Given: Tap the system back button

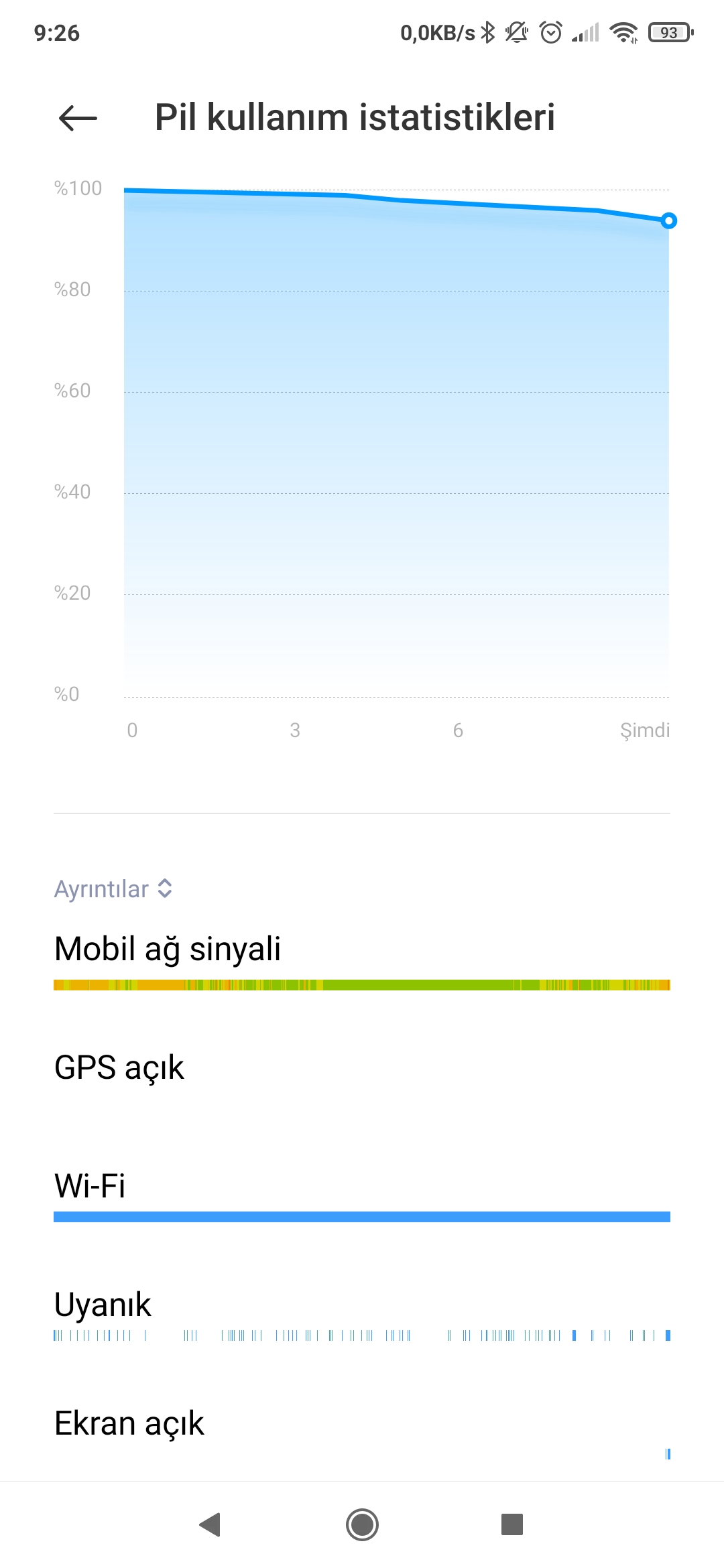Looking at the screenshot, I should (210, 1524).
